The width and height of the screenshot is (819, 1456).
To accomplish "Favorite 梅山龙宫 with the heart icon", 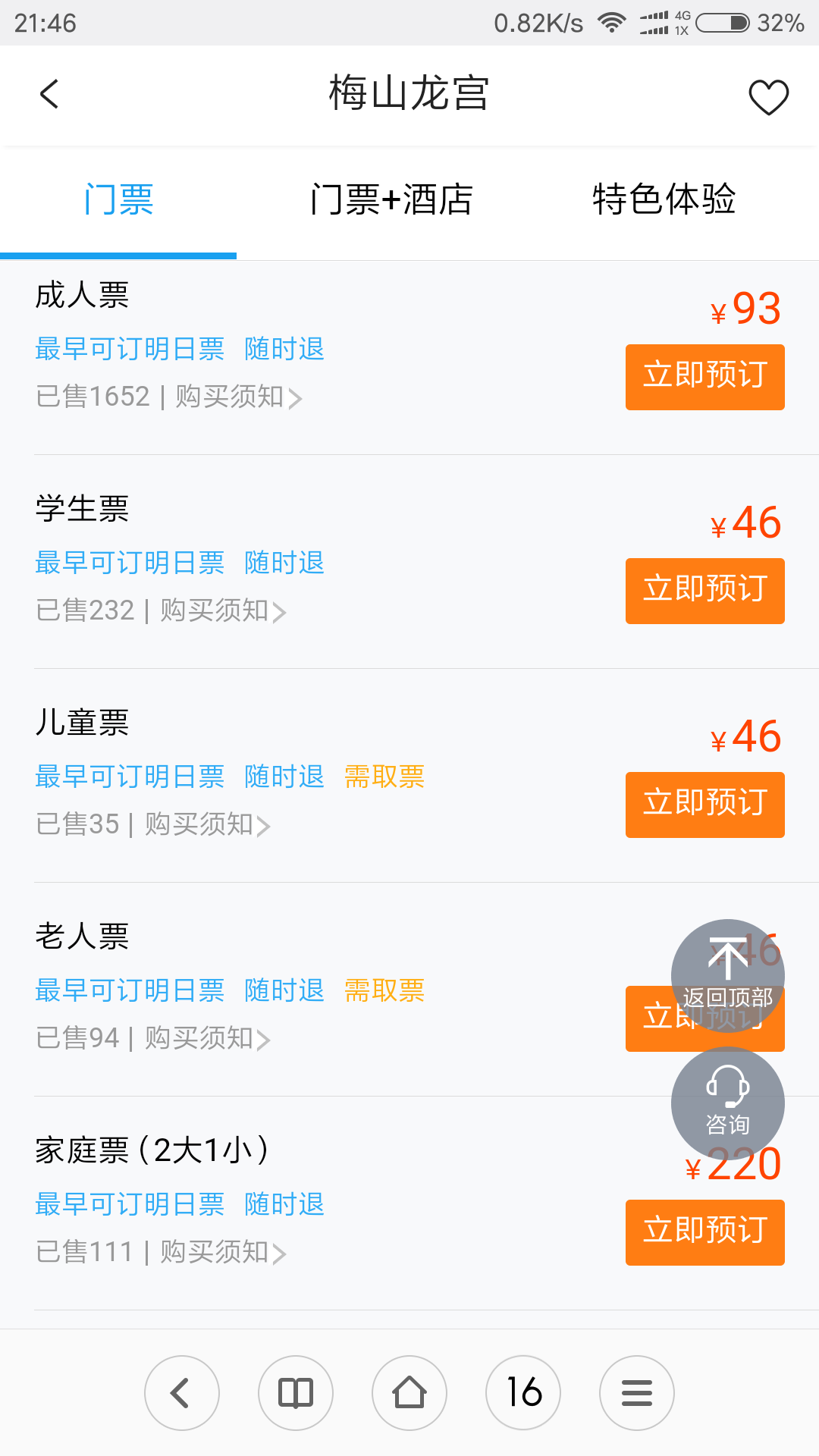I will pos(768,97).
